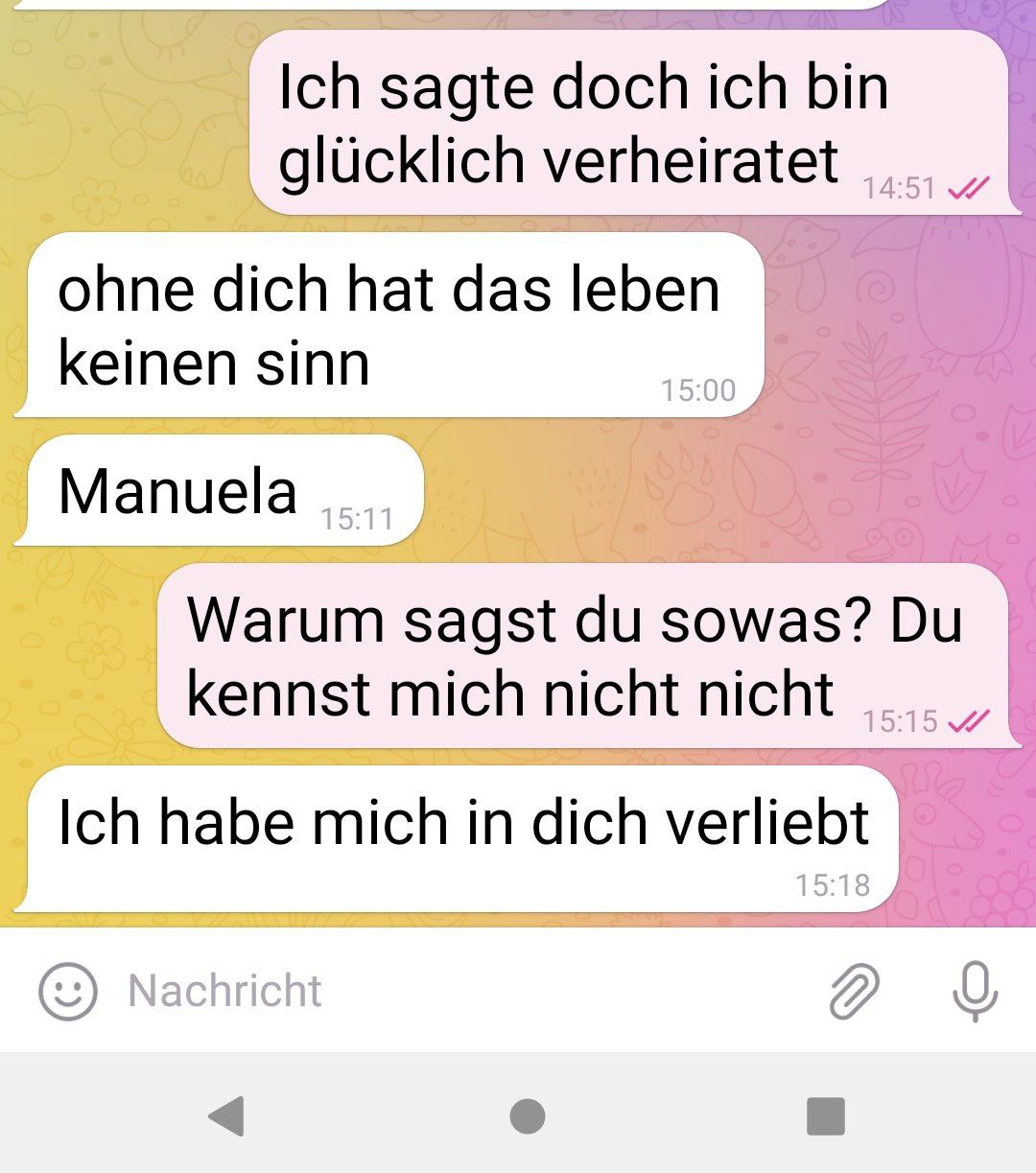Open the emoji picker
Viewport: 1036px width, 1173px height.
click(68, 991)
